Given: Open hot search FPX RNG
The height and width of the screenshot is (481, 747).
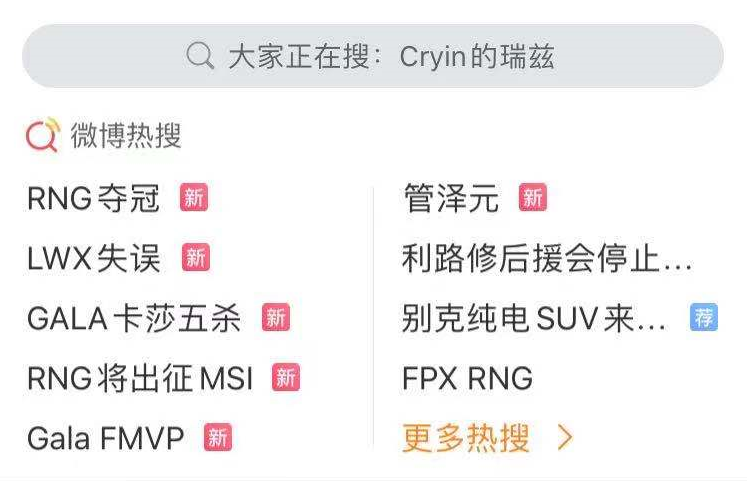Looking at the screenshot, I should pyautogui.click(x=467, y=378).
